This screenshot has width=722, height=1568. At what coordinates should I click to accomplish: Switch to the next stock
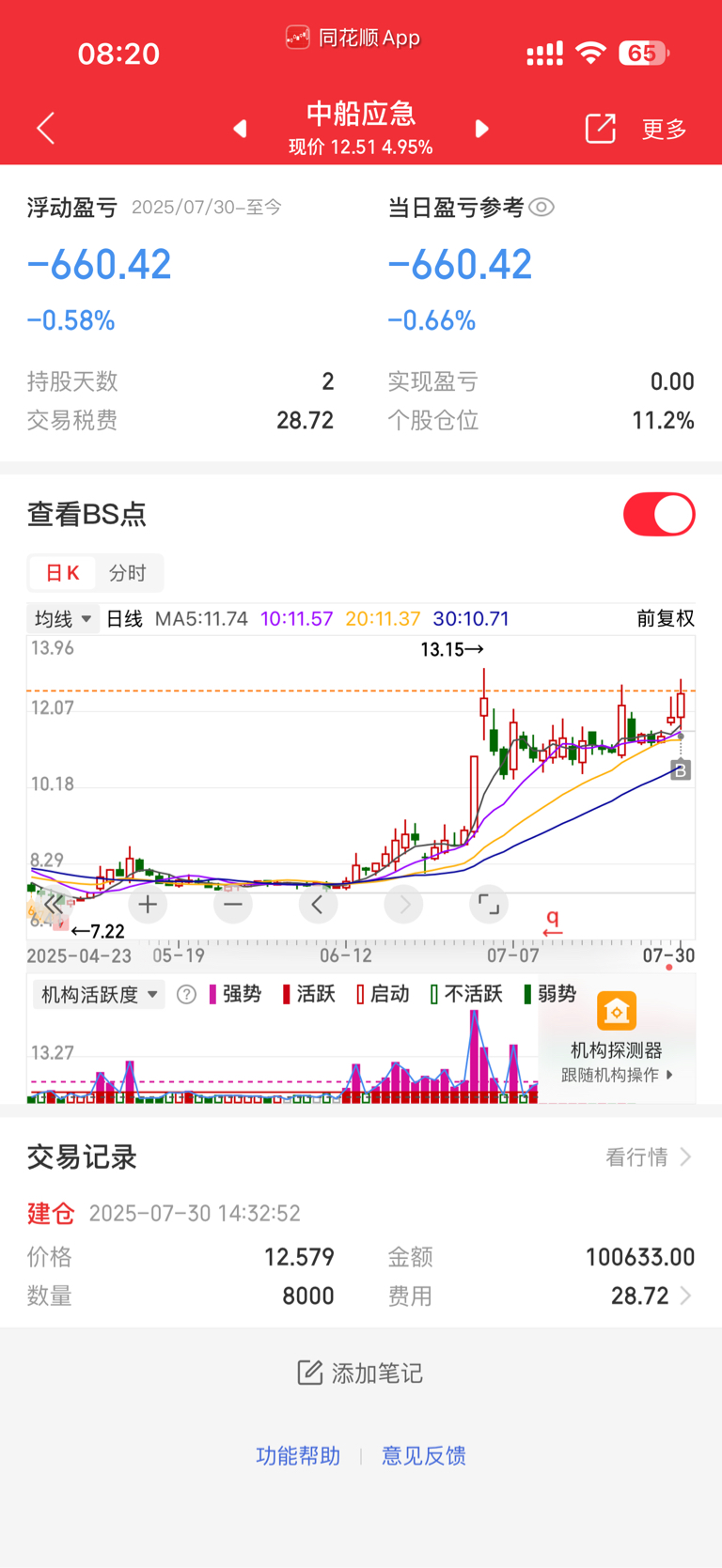pos(482,129)
